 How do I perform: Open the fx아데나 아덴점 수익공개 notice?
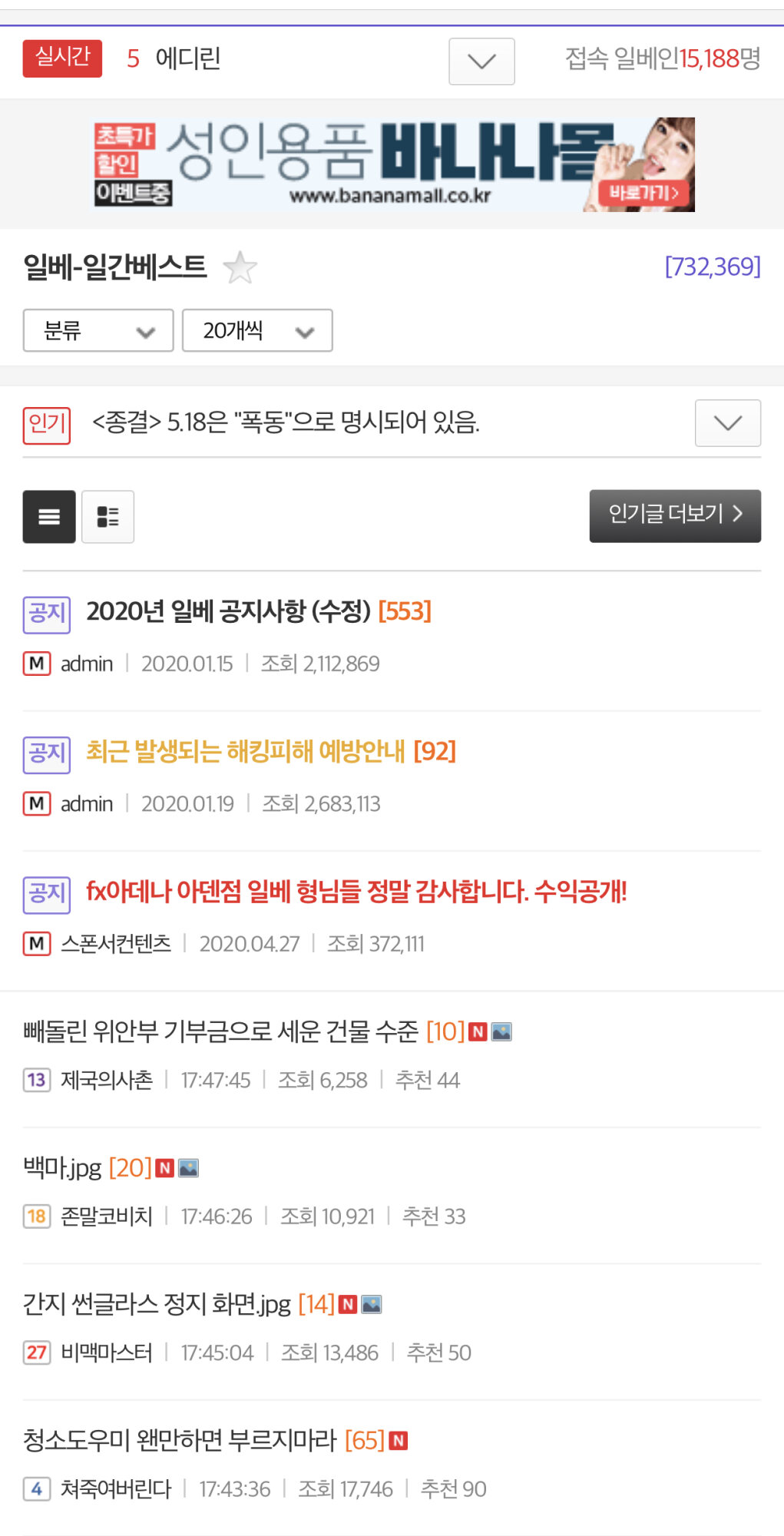tap(356, 892)
